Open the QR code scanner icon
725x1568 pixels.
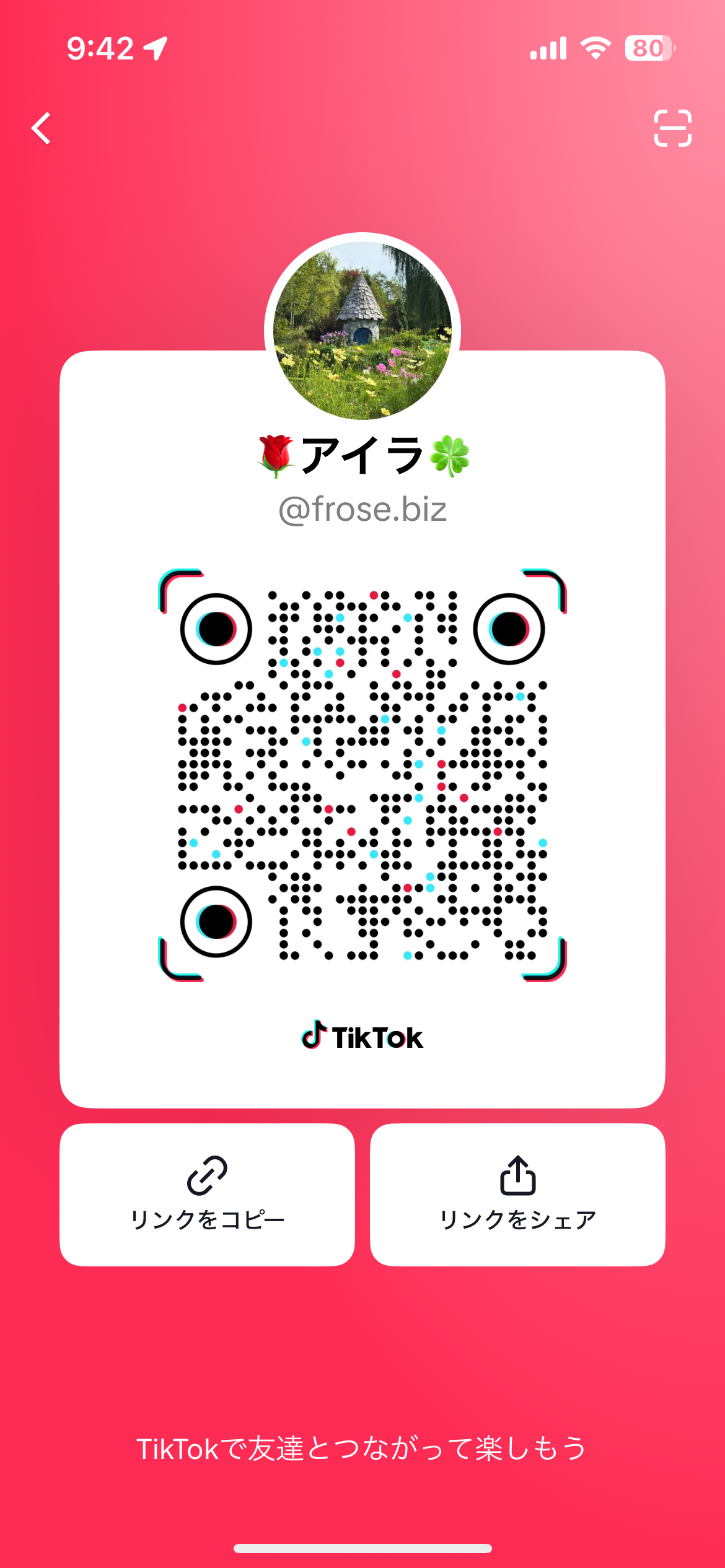[672, 128]
